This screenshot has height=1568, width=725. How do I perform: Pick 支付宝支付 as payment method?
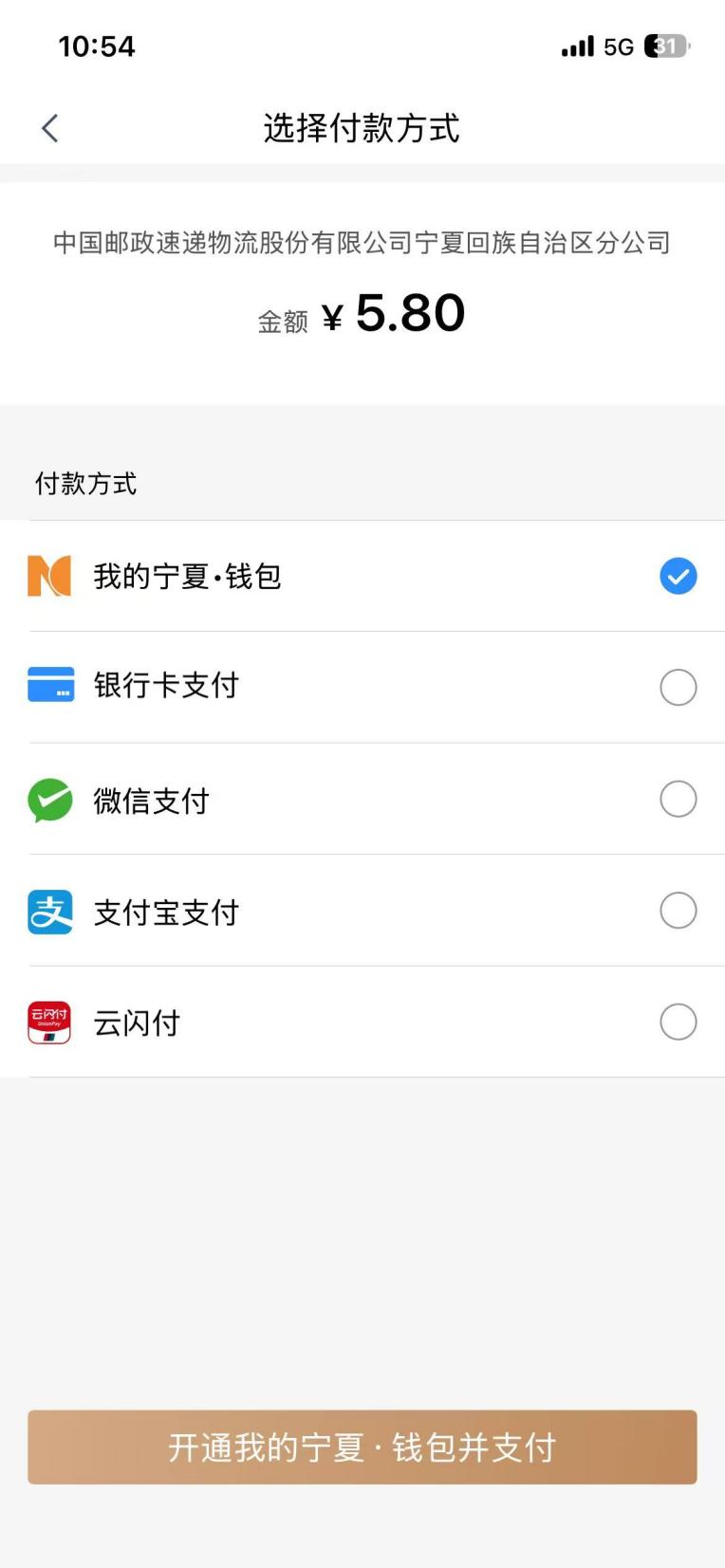tap(678, 911)
